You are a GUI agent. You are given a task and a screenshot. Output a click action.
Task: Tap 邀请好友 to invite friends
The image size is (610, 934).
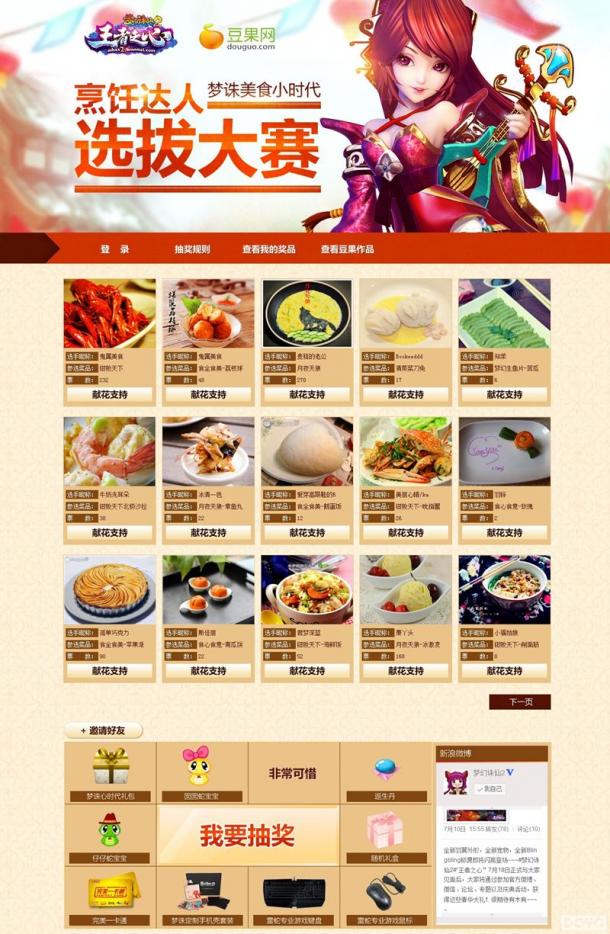[104, 731]
